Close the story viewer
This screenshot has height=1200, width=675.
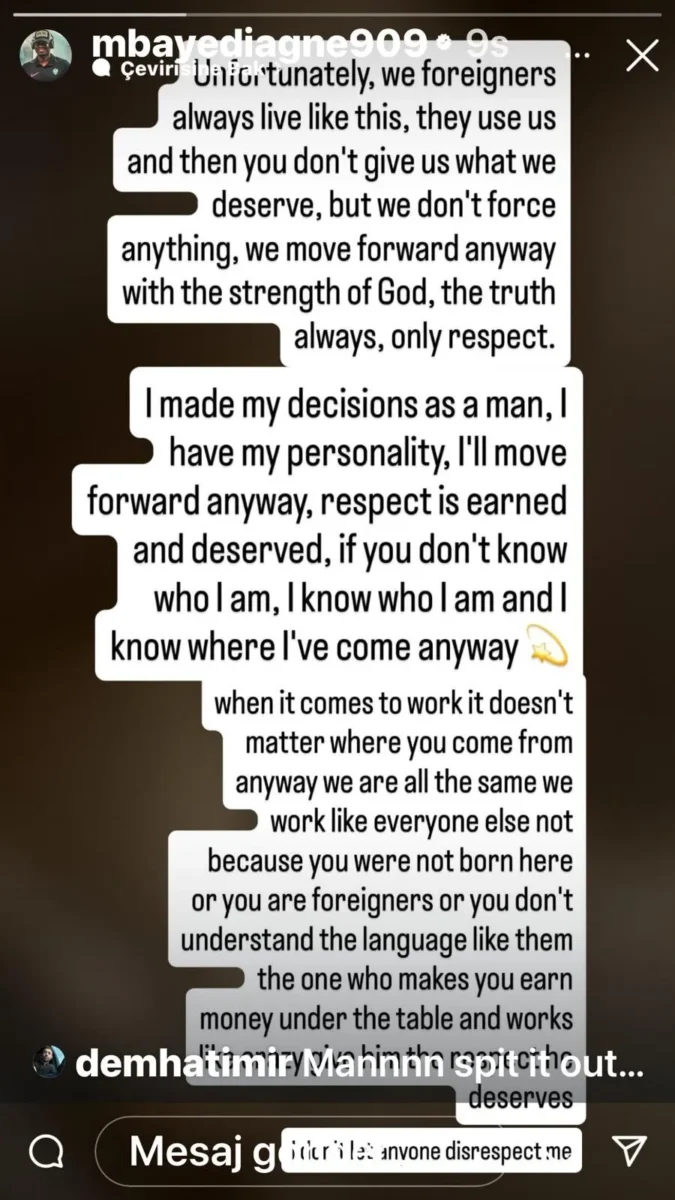(642, 56)
